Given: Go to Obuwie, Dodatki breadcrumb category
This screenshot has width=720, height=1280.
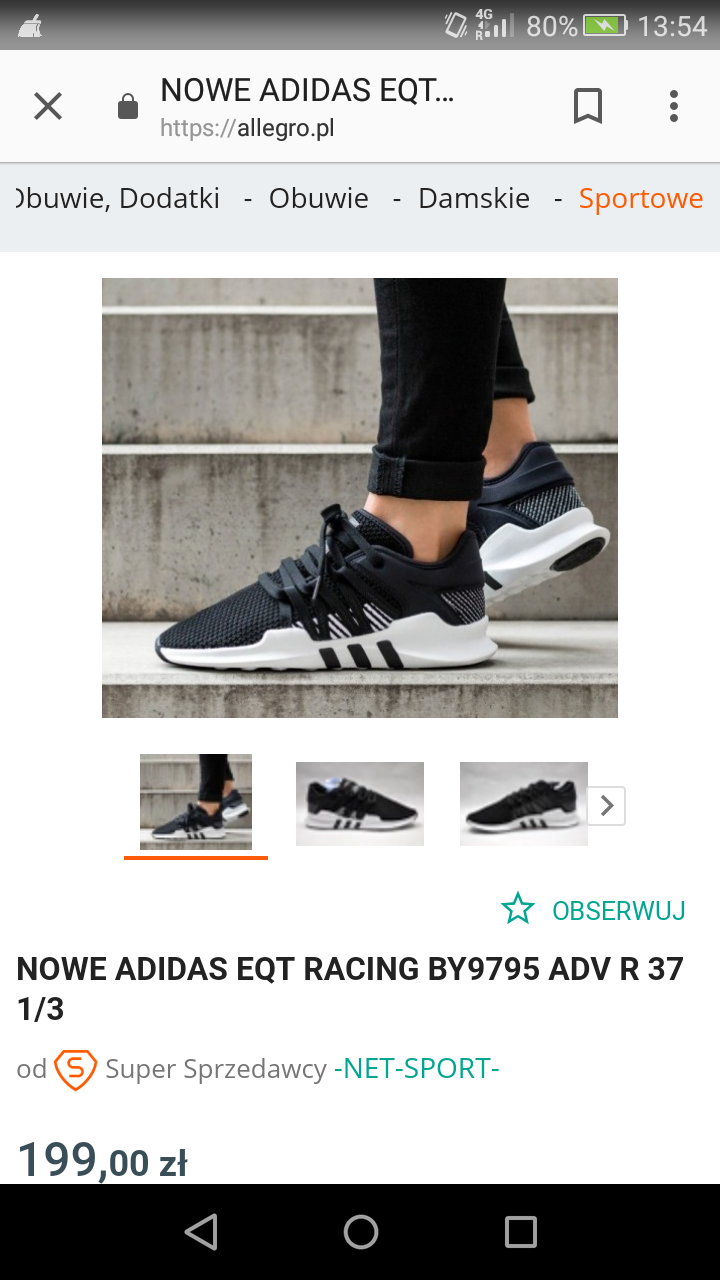Looking at the screenshot, I should point(120,198).
